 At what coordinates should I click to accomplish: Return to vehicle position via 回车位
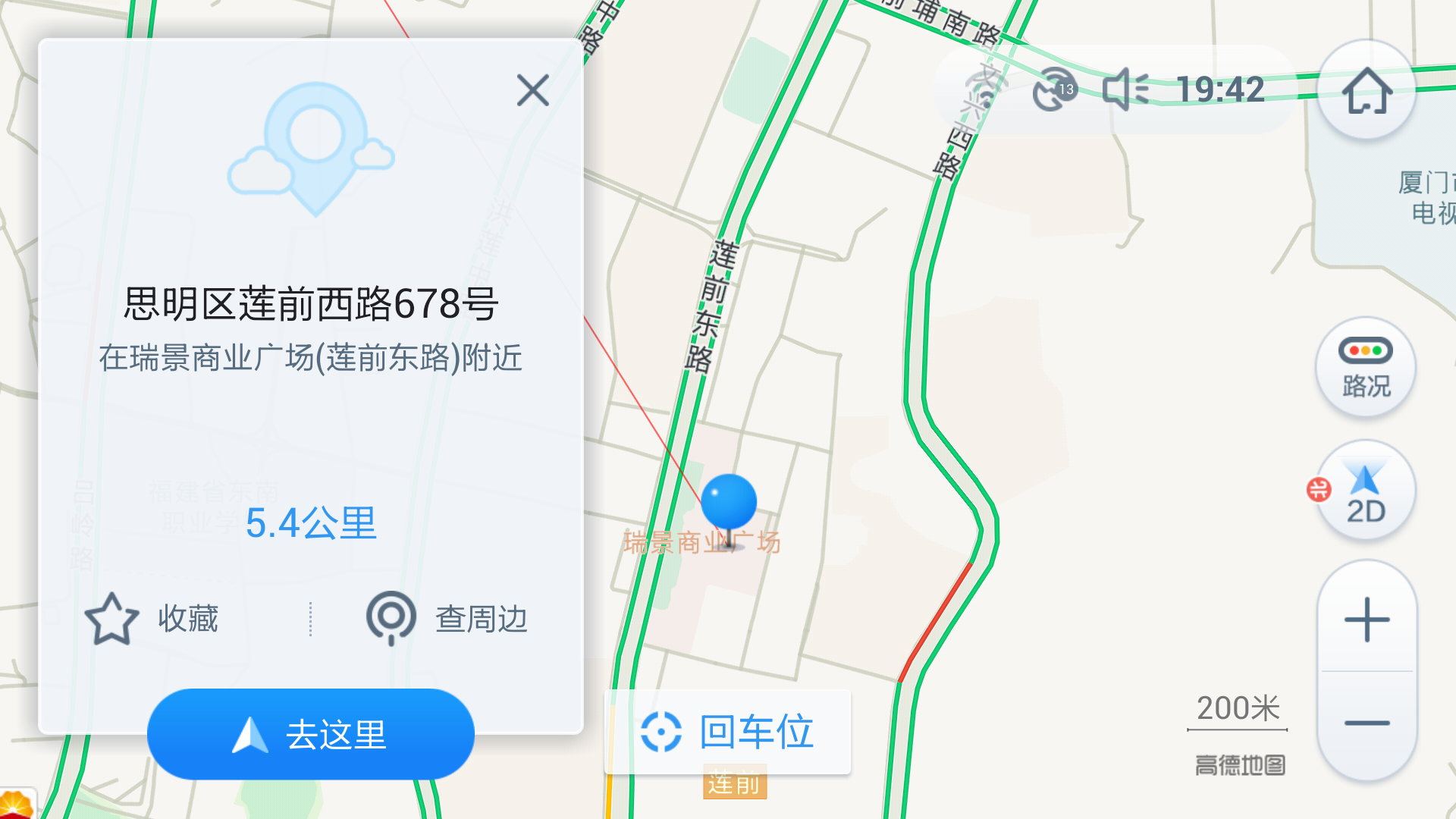pos(727,732)
